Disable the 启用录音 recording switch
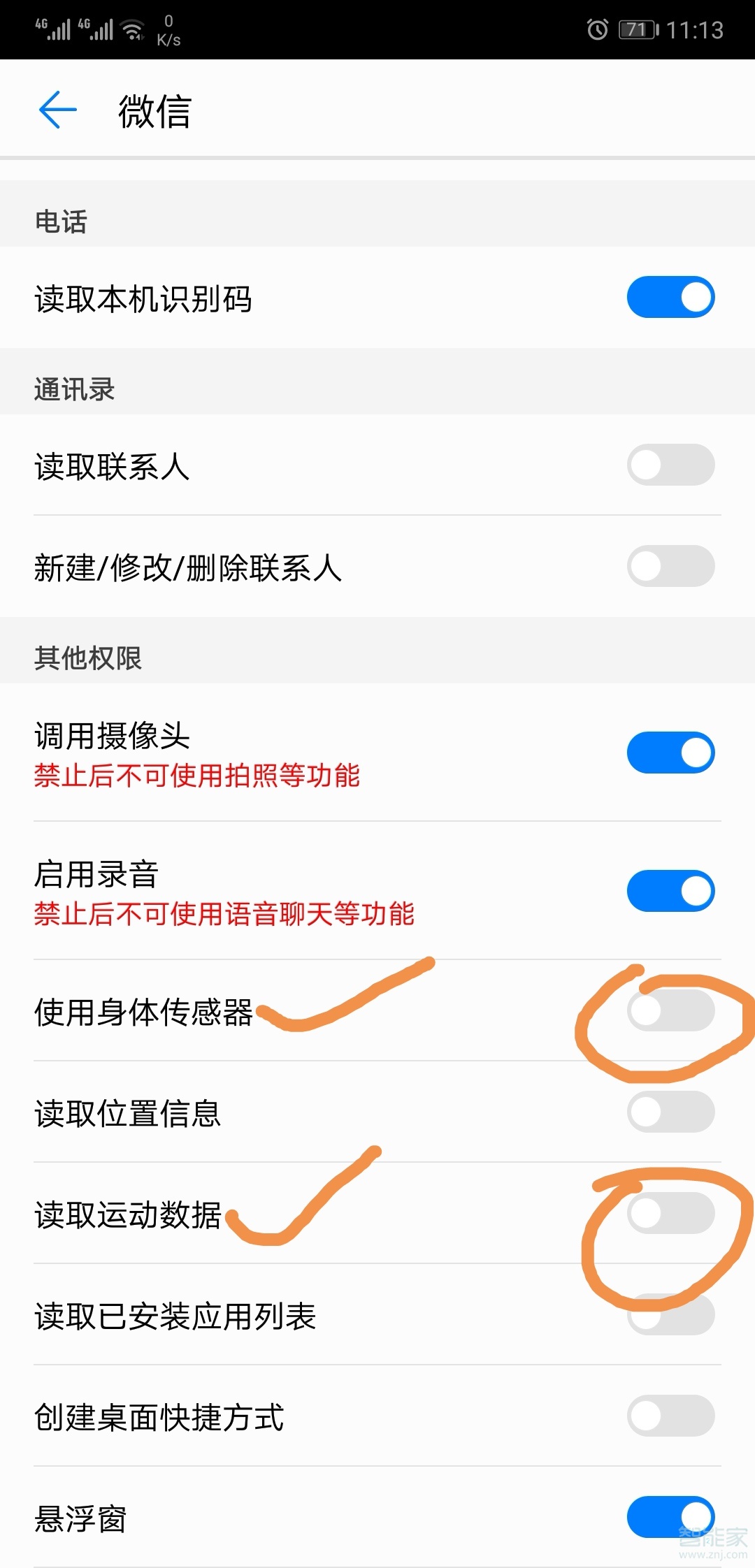Screen dimensions: 755x1568 tap(670, 890)
